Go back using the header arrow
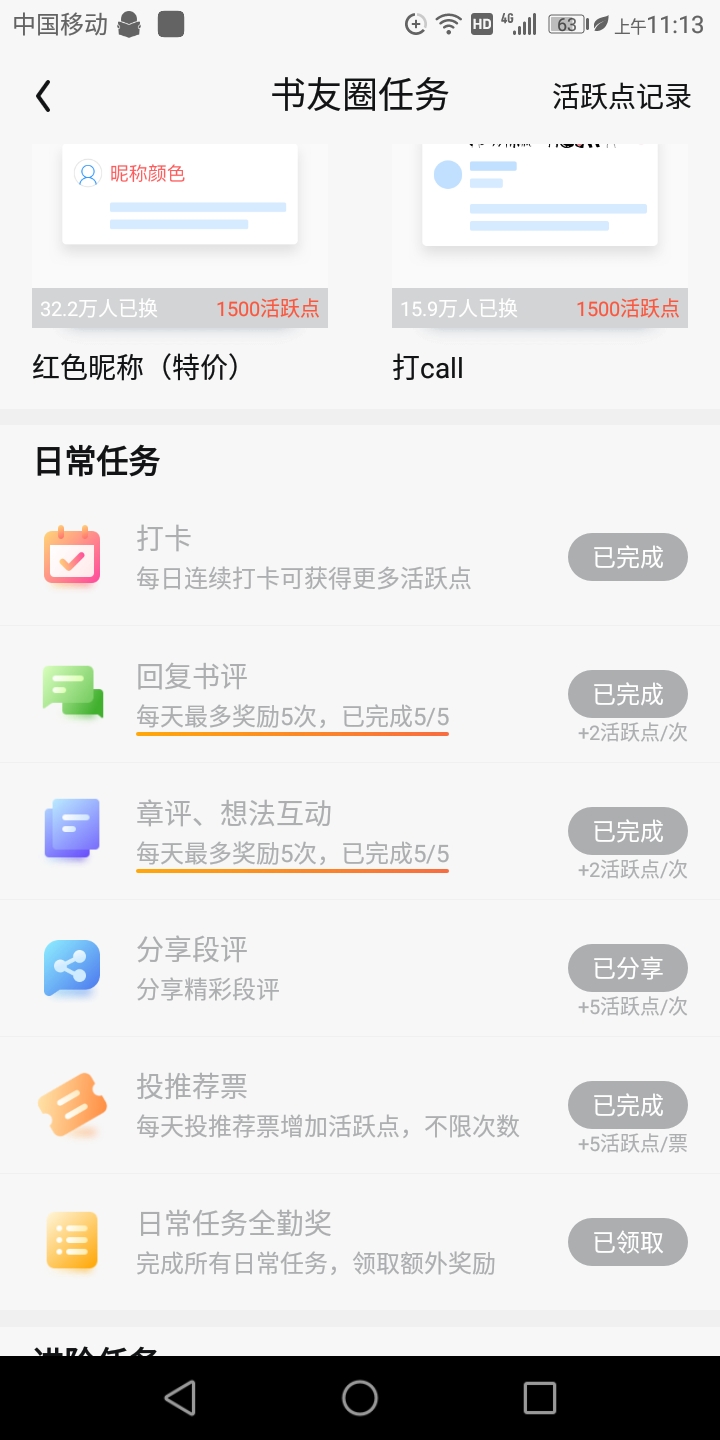 42,96
